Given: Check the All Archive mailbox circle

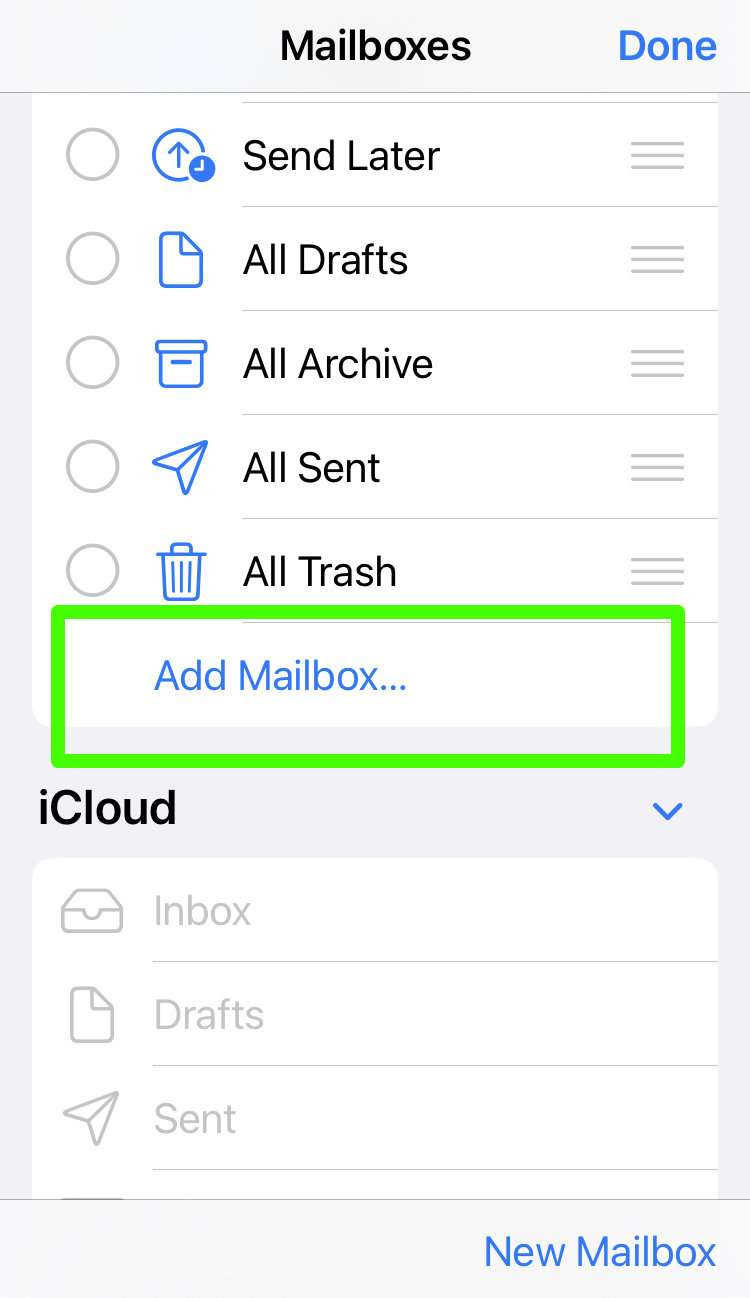Looking at the screenshot, I should [92, 364].
